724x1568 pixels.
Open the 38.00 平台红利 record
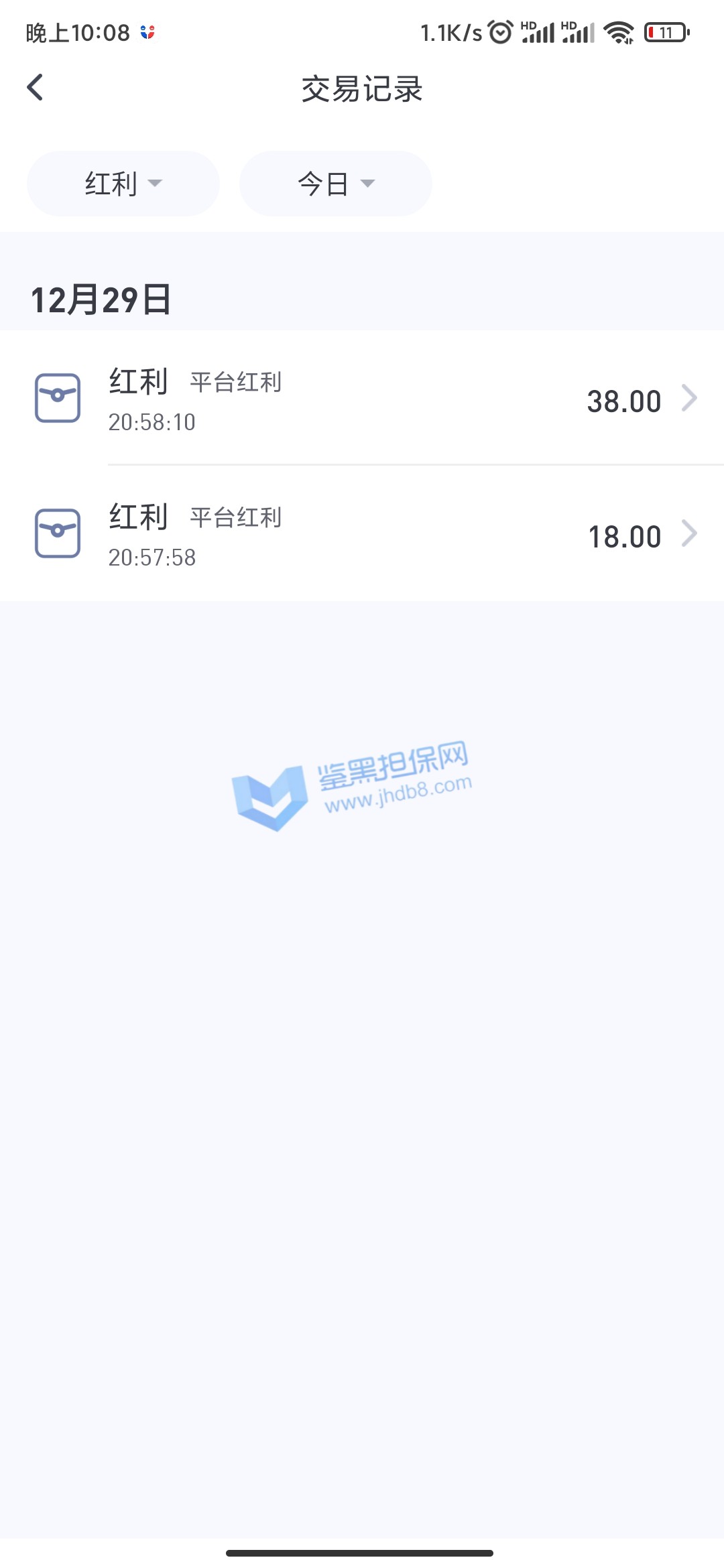(362, 399)
